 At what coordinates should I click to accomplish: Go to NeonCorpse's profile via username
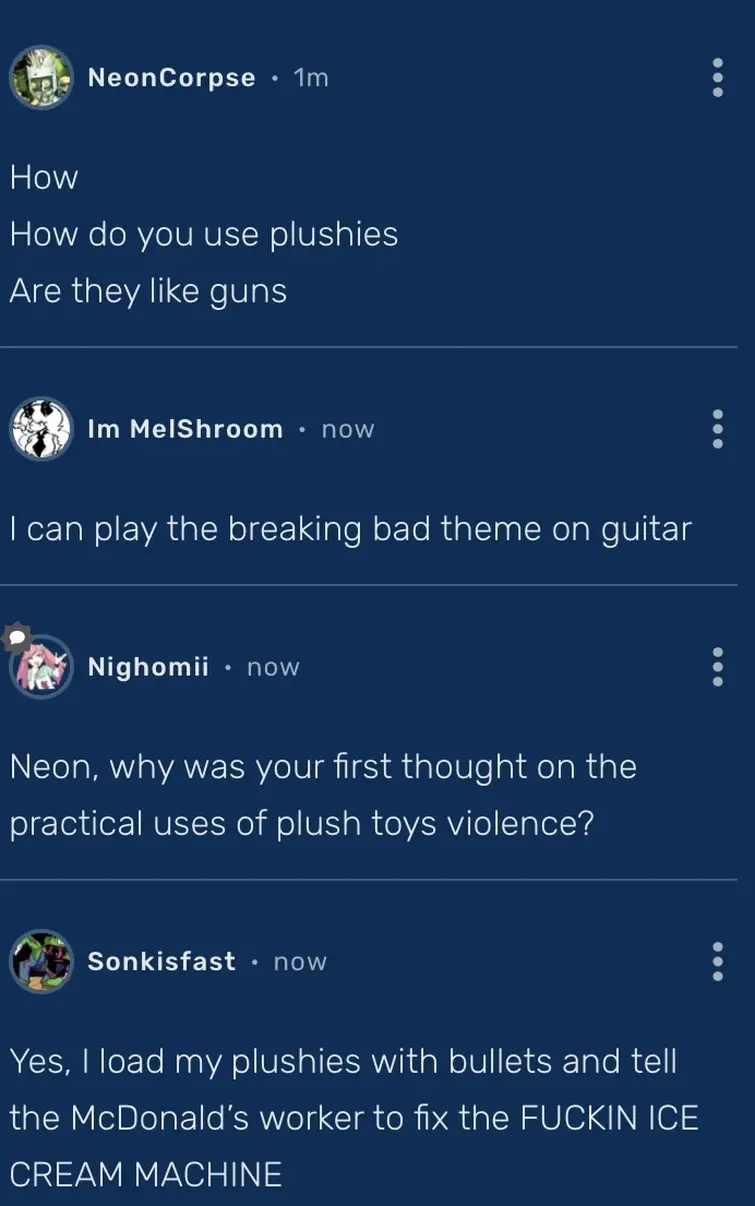click(x=171, y=78)
